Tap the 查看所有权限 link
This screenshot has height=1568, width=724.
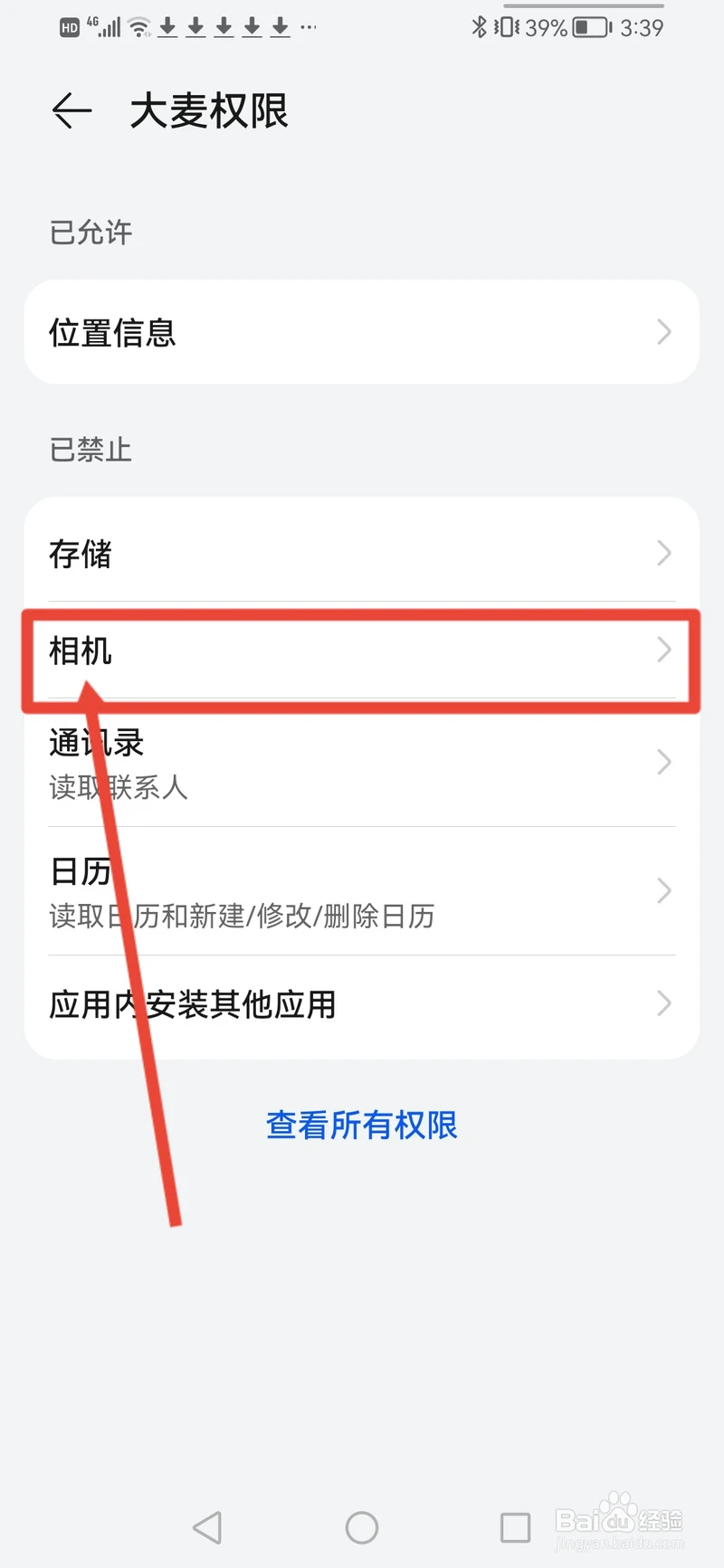362,1125
